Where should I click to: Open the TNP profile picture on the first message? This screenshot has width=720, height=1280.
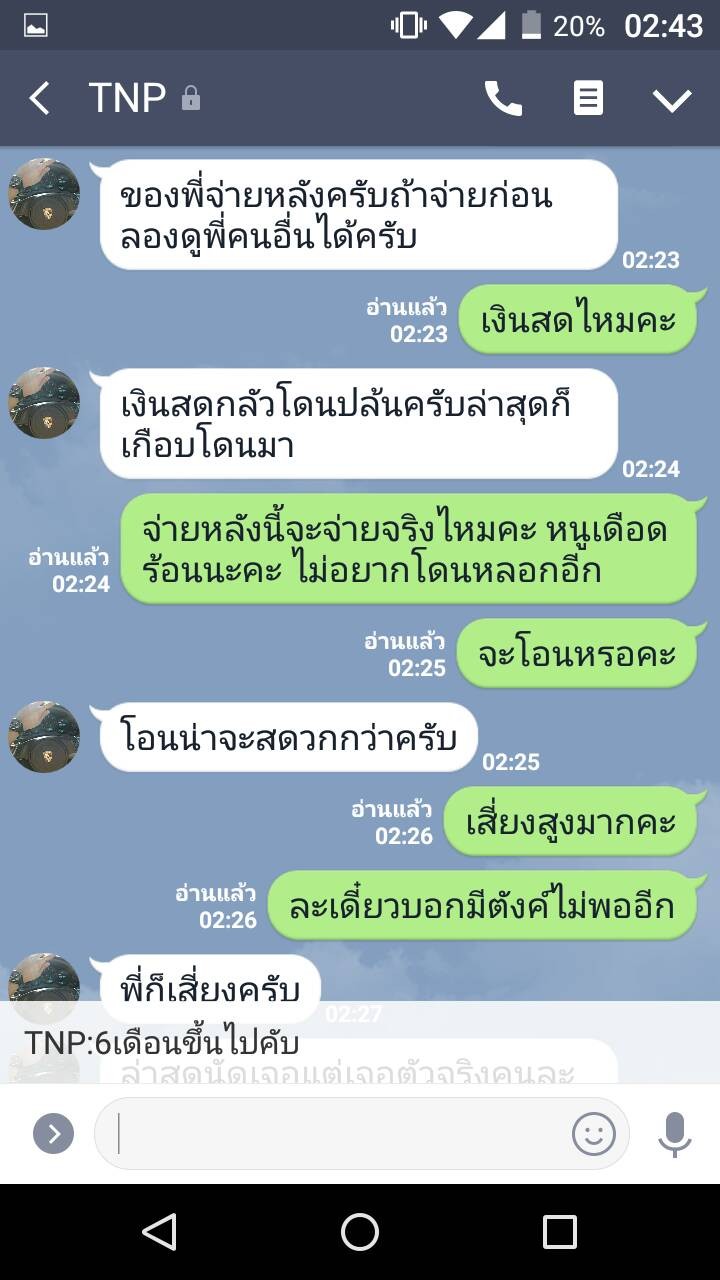tap(44, 194)
